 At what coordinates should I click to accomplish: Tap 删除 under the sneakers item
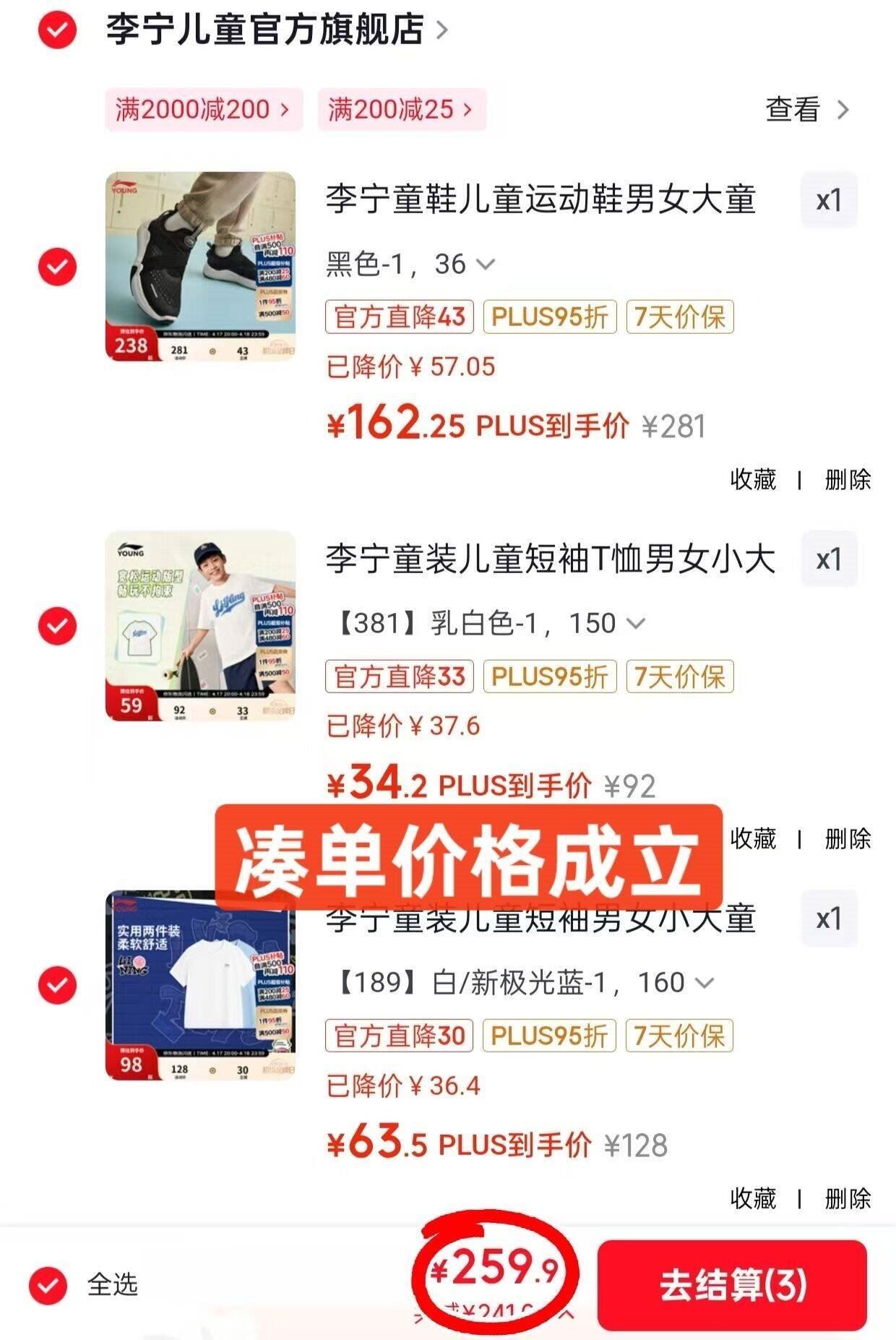point(848,479)
